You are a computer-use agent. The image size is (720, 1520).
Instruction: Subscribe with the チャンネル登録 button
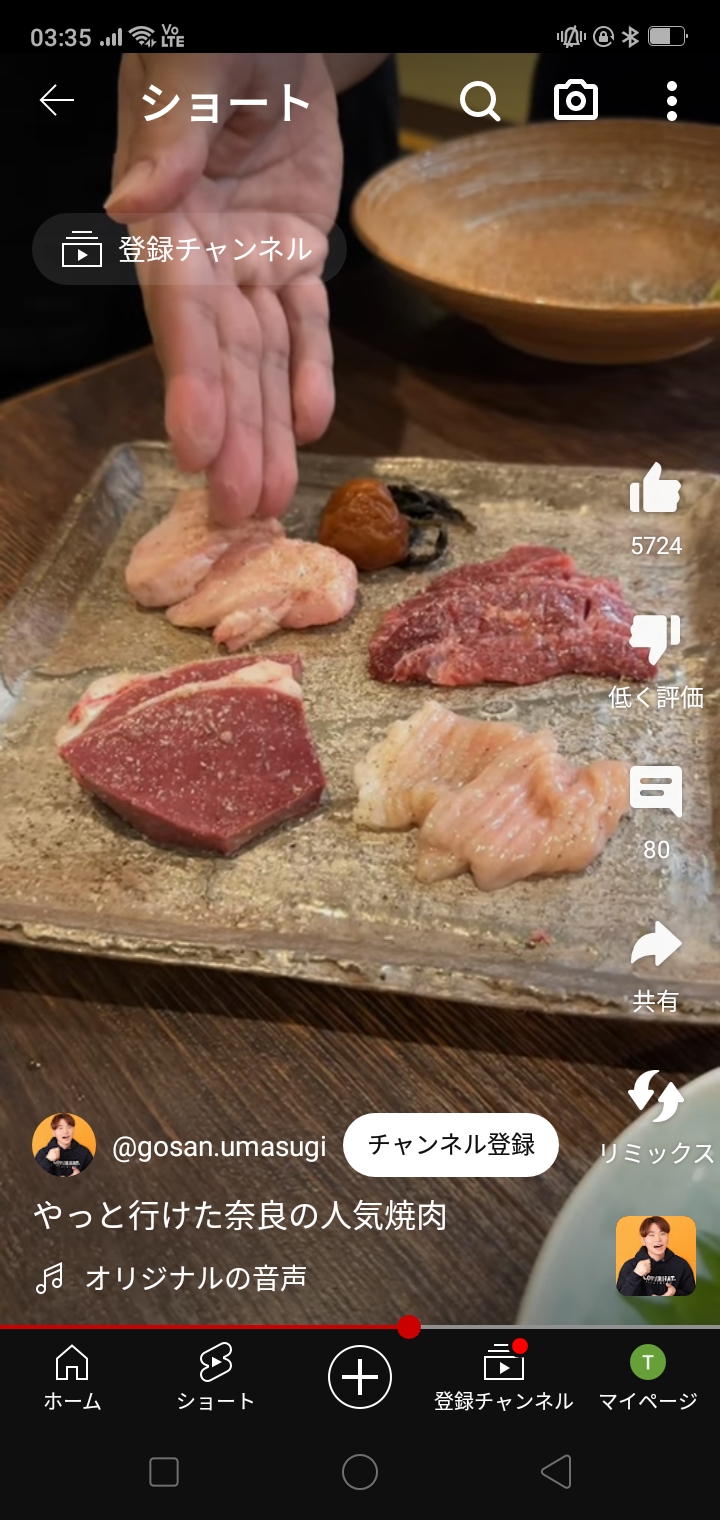pyautogui.click(x=450, y=1145)
